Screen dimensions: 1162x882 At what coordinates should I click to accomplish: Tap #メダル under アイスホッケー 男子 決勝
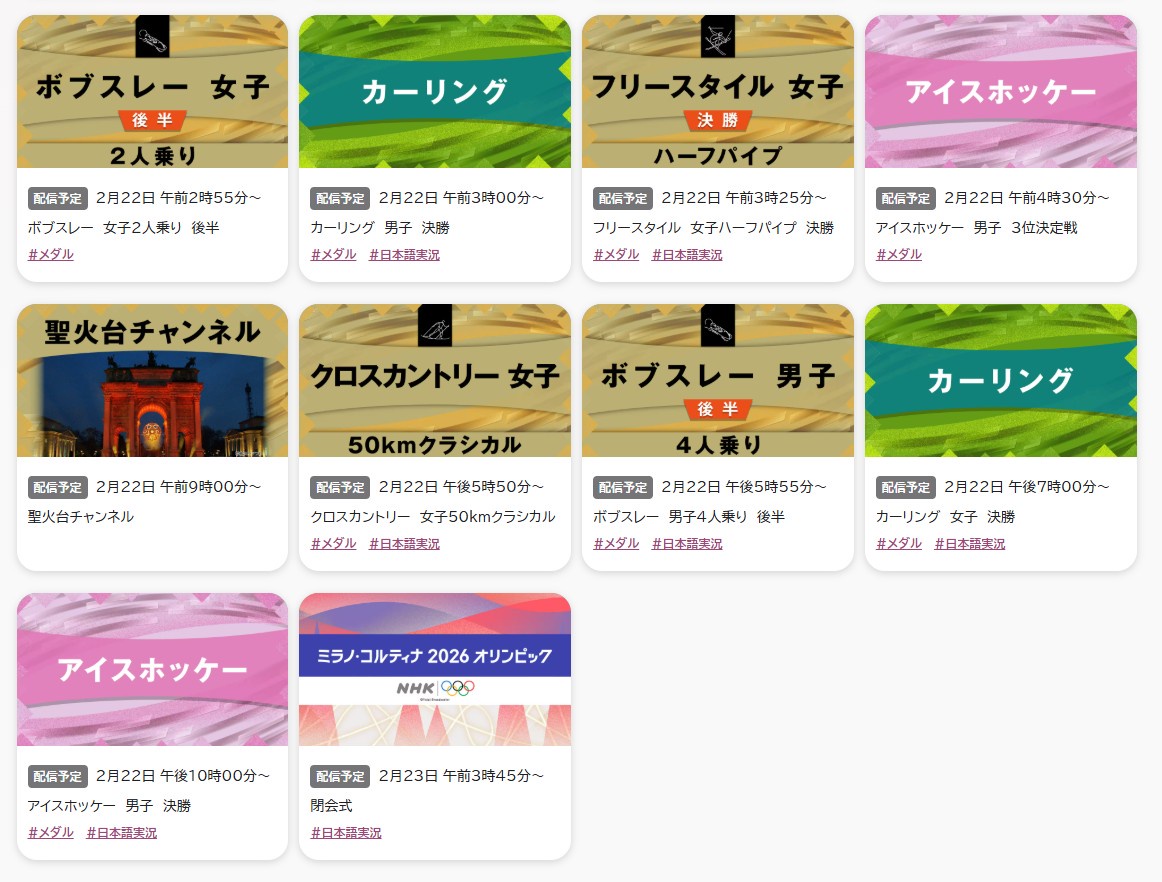[51, 832]
